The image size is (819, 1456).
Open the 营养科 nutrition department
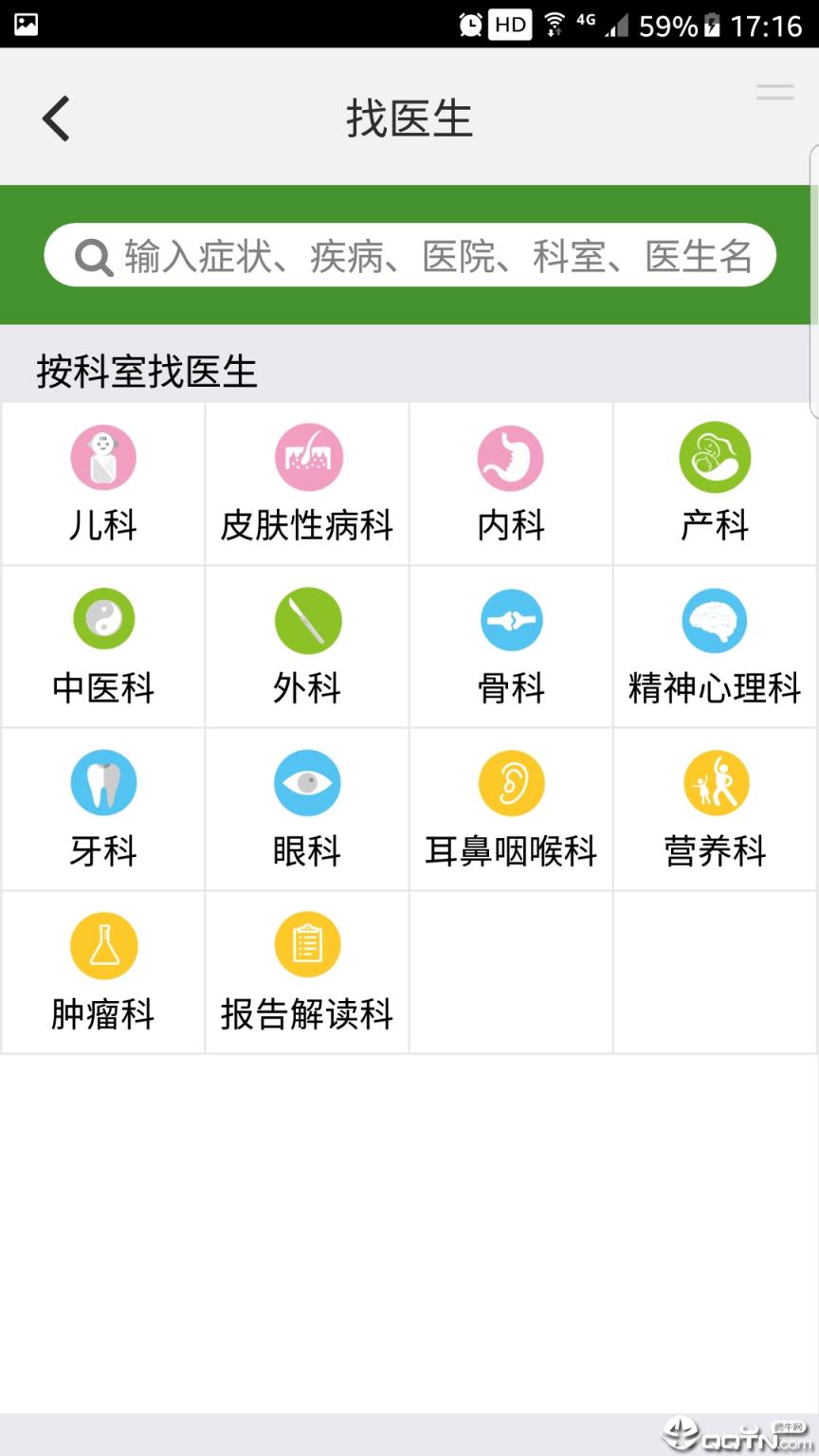[x=716, y=810]
